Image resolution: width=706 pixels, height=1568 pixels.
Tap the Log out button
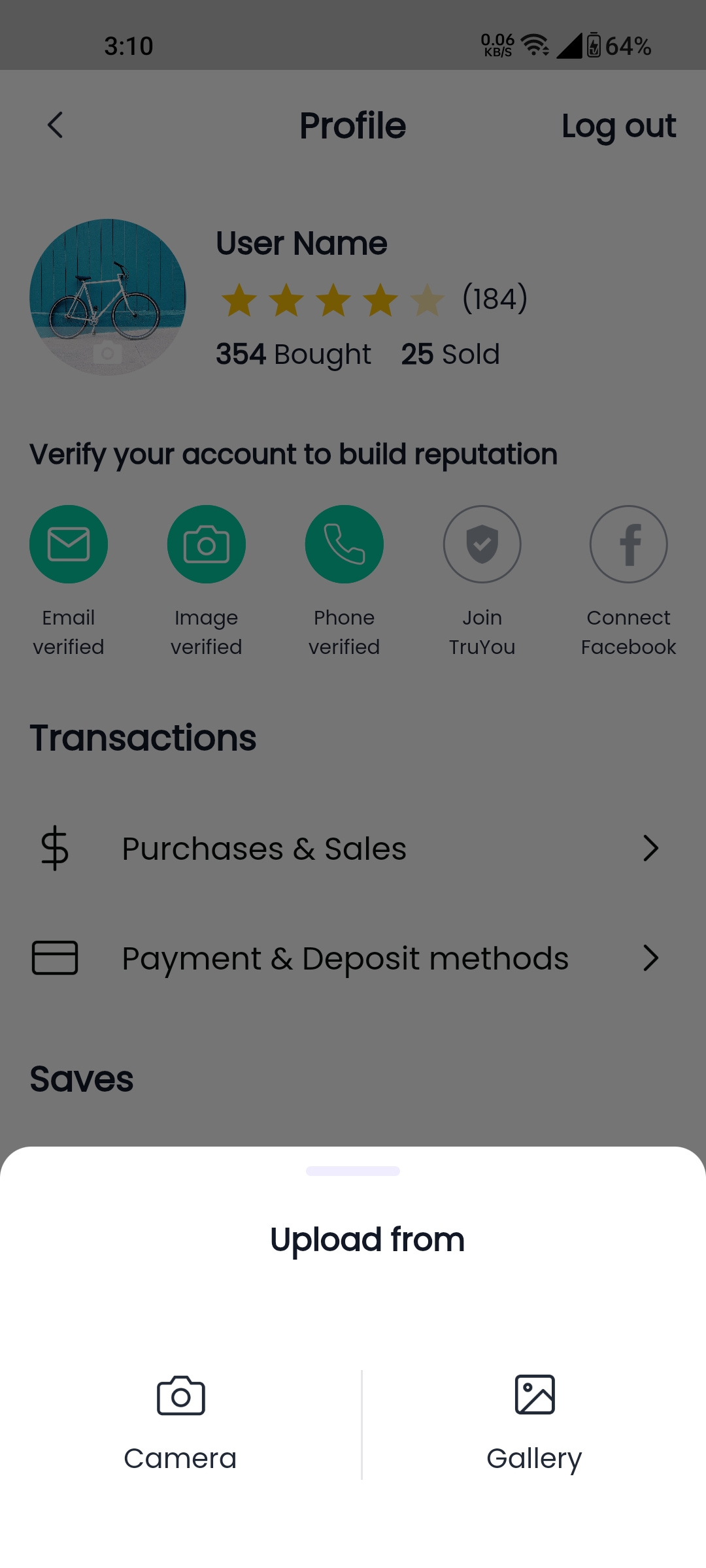point(618,125)
